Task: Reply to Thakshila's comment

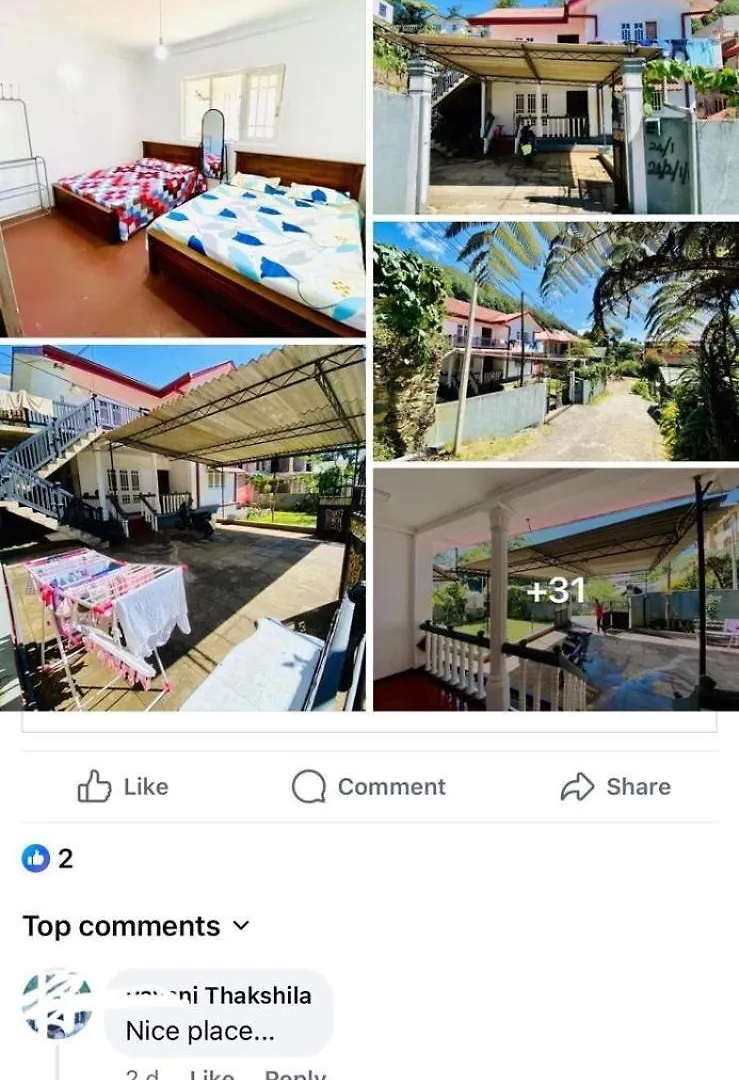Action: (x=295, y=1075)
